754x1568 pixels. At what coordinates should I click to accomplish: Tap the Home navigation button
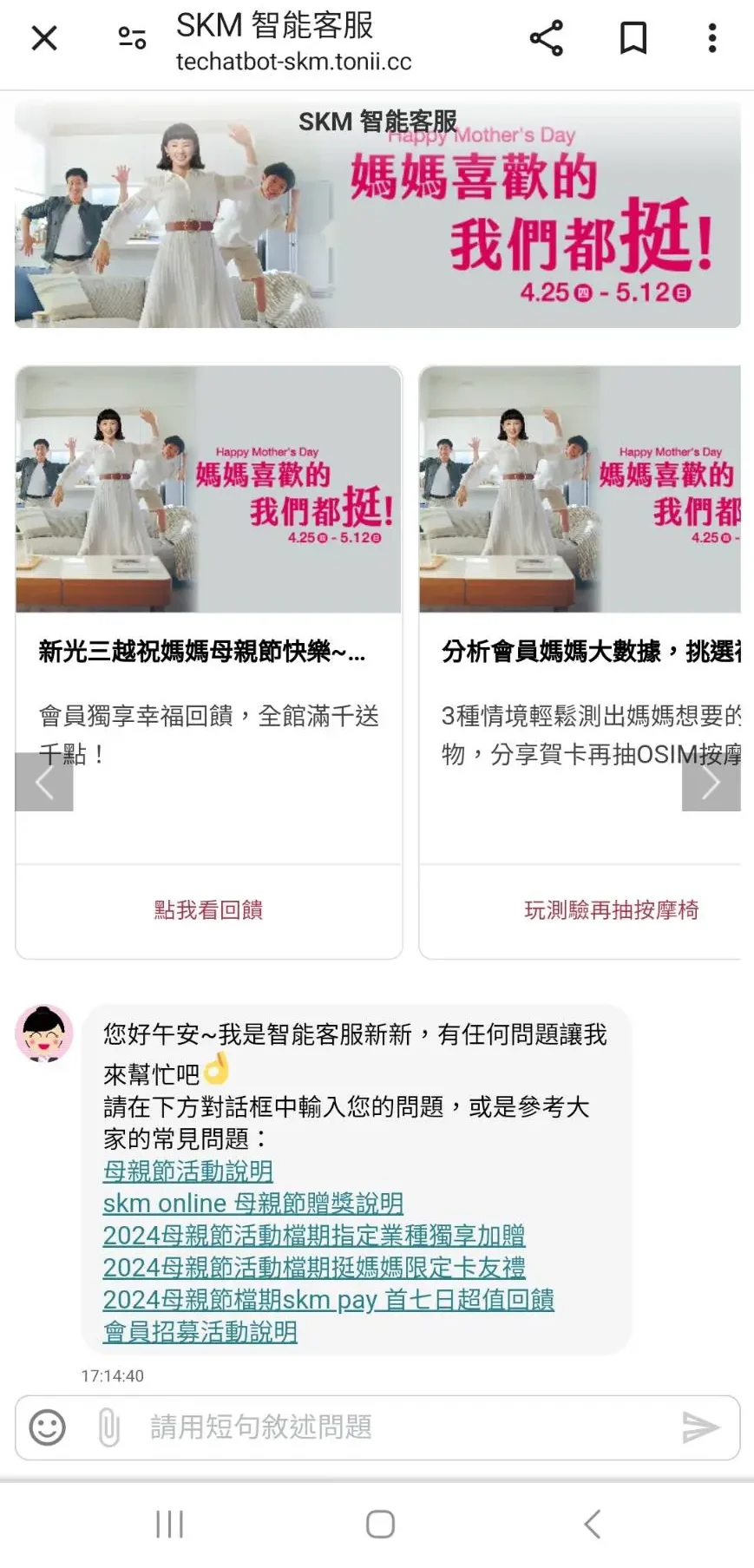pyautogui.click(x=377, y=1523)
